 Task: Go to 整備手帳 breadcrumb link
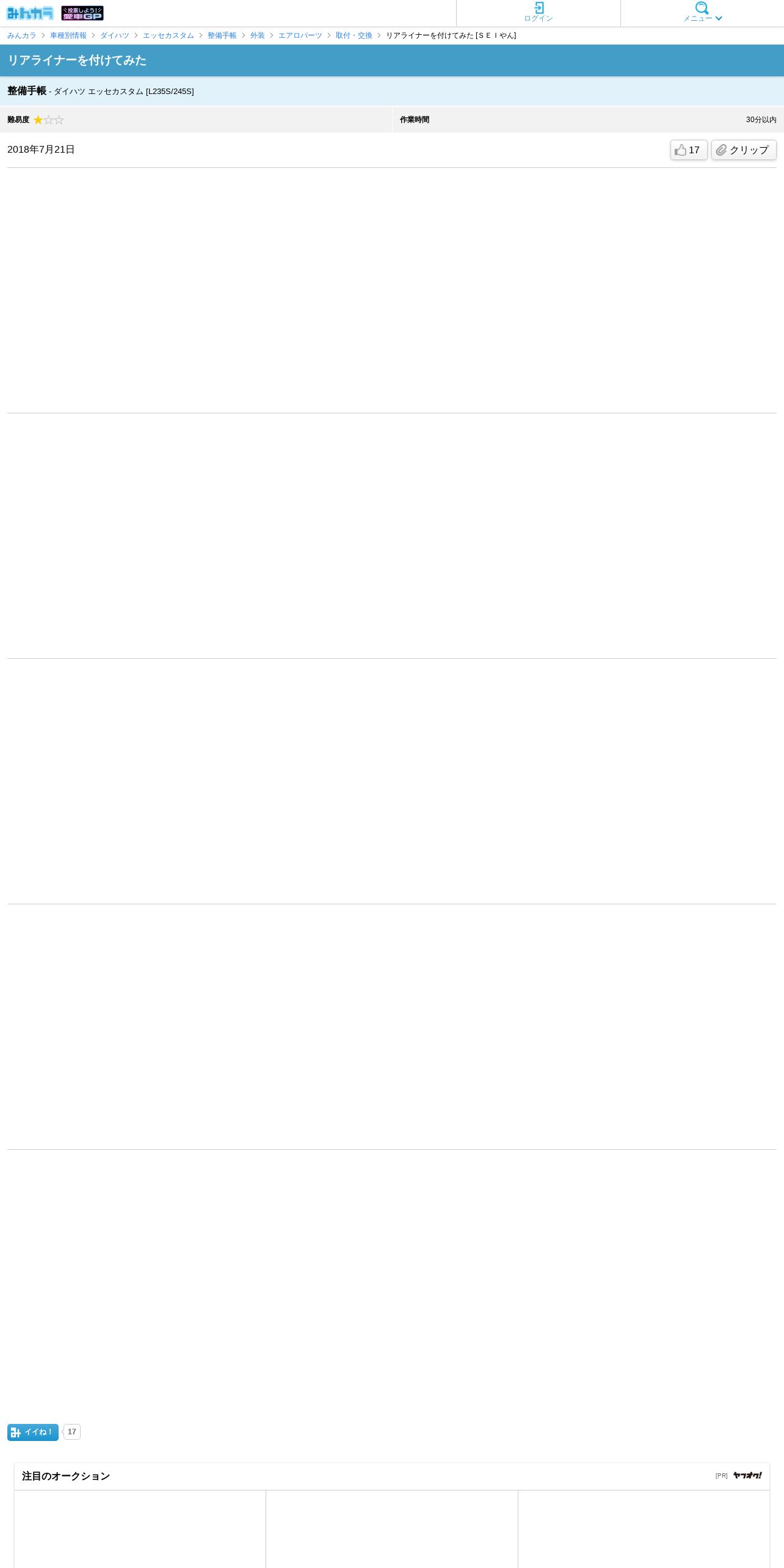tap(222, 35)
